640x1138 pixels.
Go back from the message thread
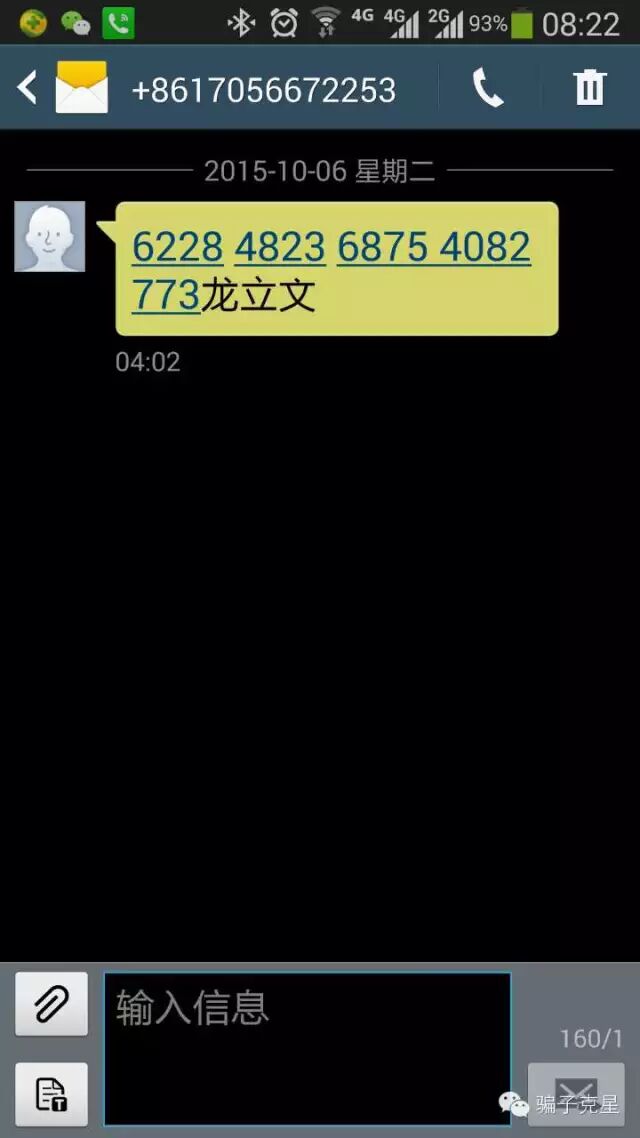pyautogui.click(x=28, y=89)
